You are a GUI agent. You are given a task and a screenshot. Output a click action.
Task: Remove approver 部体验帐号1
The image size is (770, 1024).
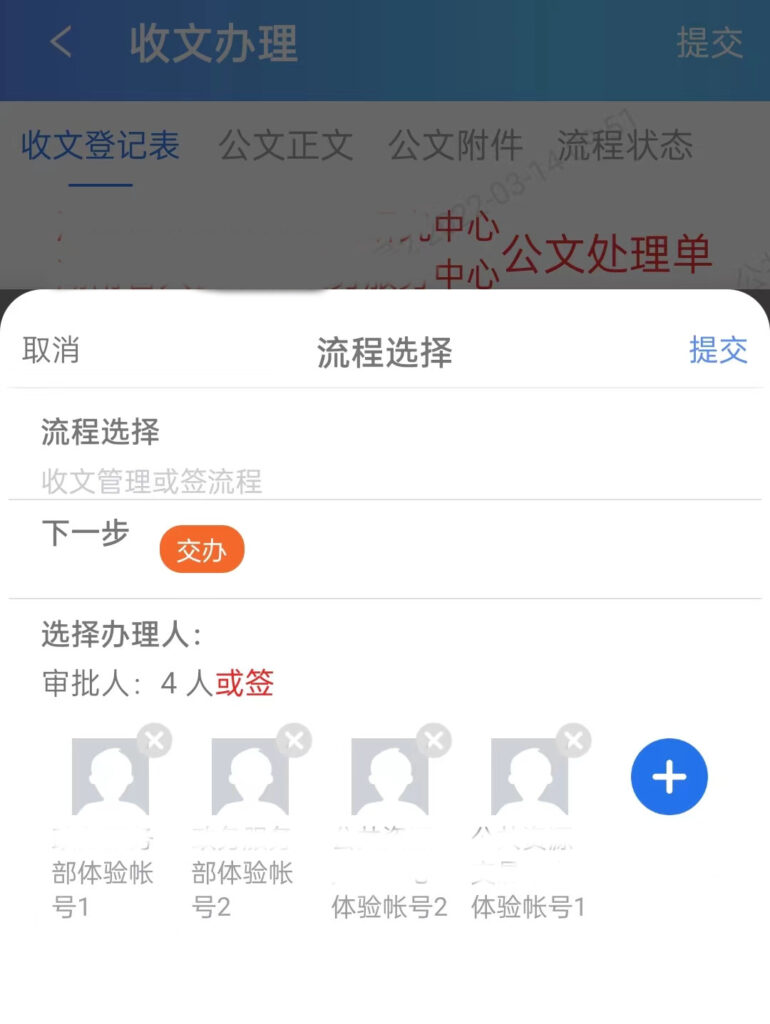pos(155,740)
